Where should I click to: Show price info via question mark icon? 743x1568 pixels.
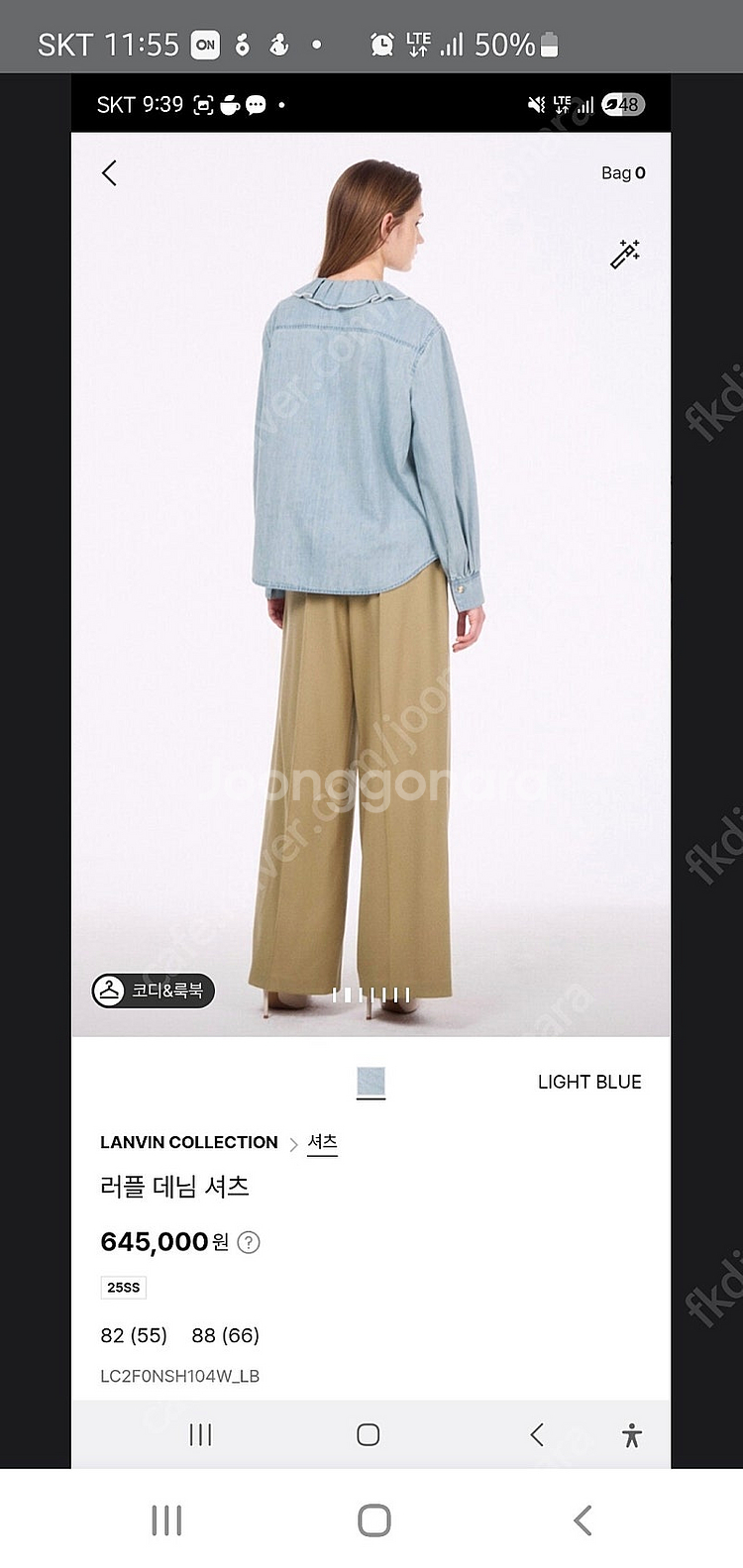(249, 1242)
